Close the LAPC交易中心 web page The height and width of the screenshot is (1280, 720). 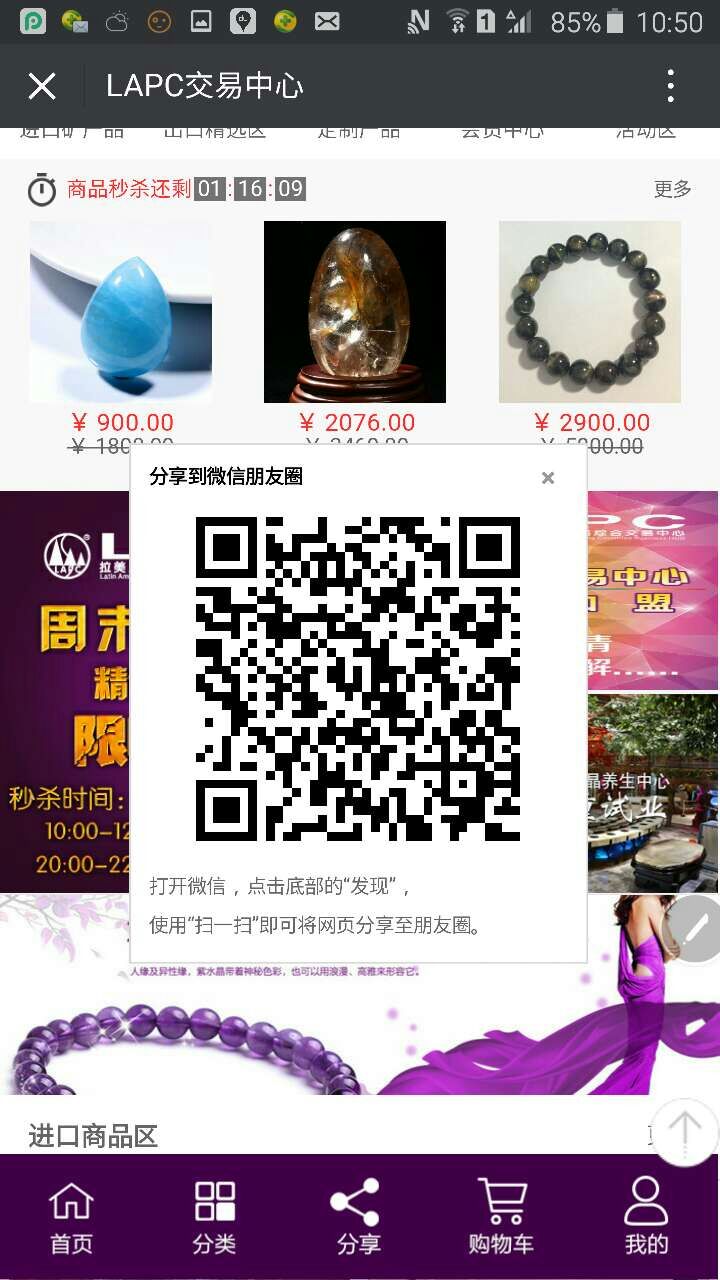coord(42,87)
